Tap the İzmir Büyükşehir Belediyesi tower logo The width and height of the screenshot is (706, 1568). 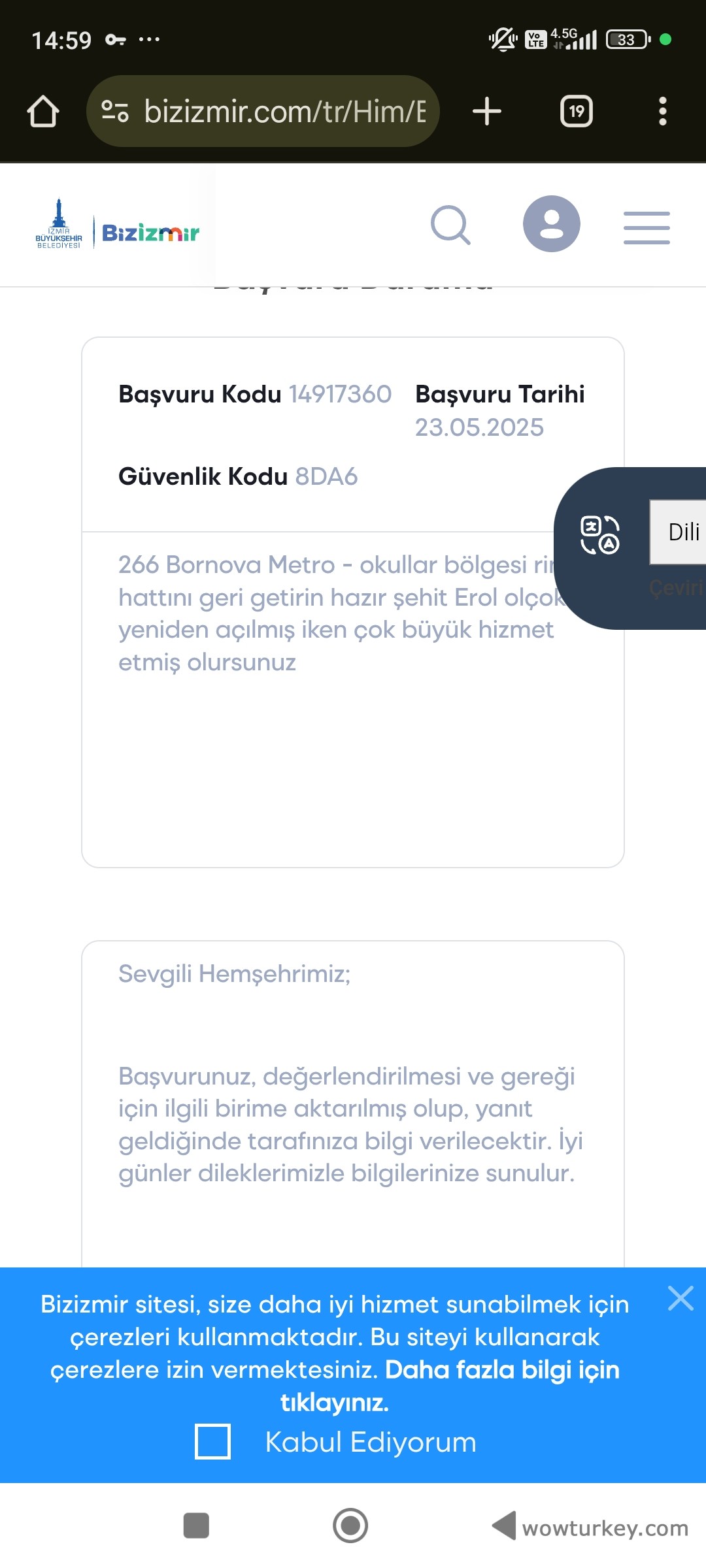pos(60,225)
